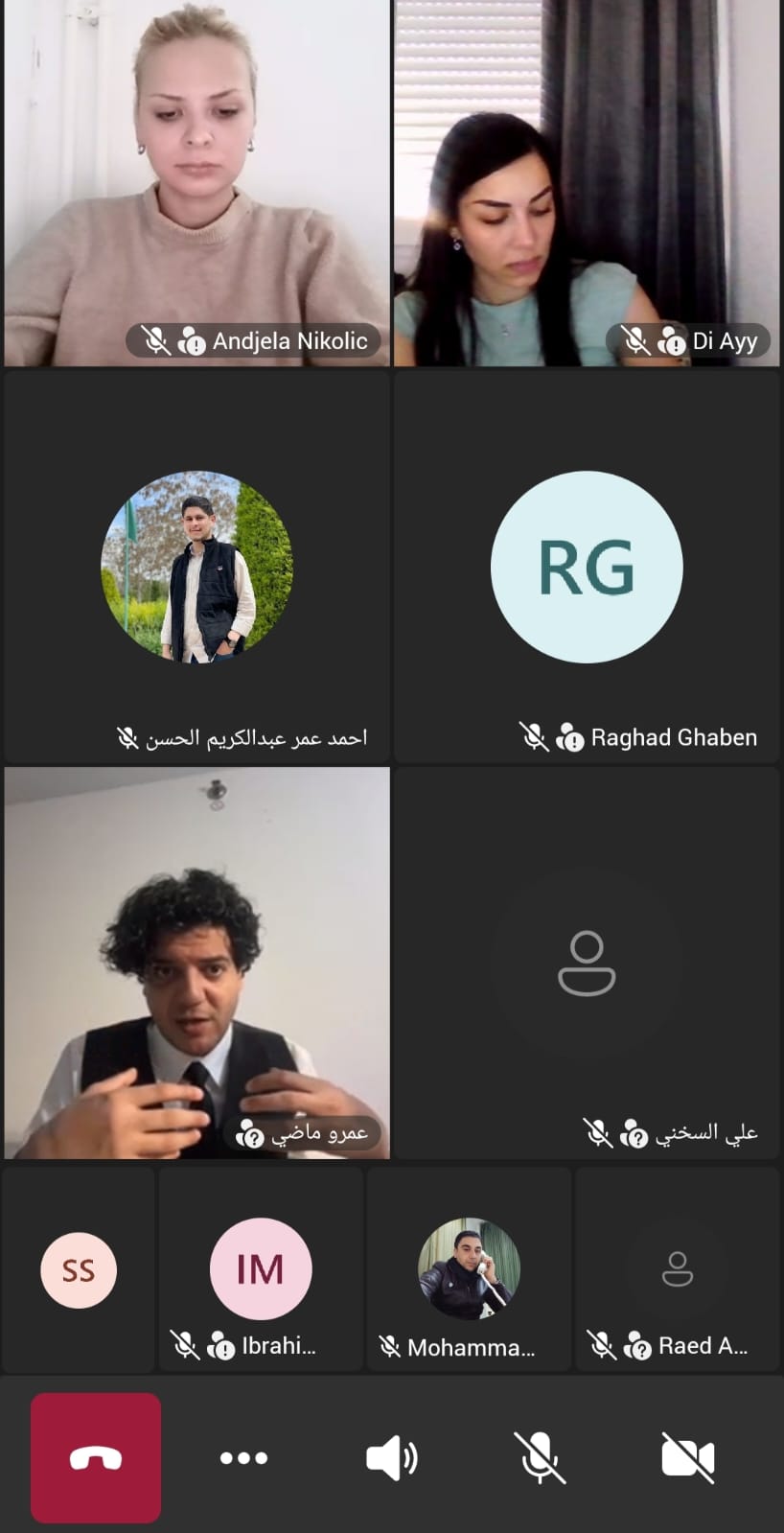Unmute the microphone
Screen dimensions: 784x1533
[x=540, y=1458]
